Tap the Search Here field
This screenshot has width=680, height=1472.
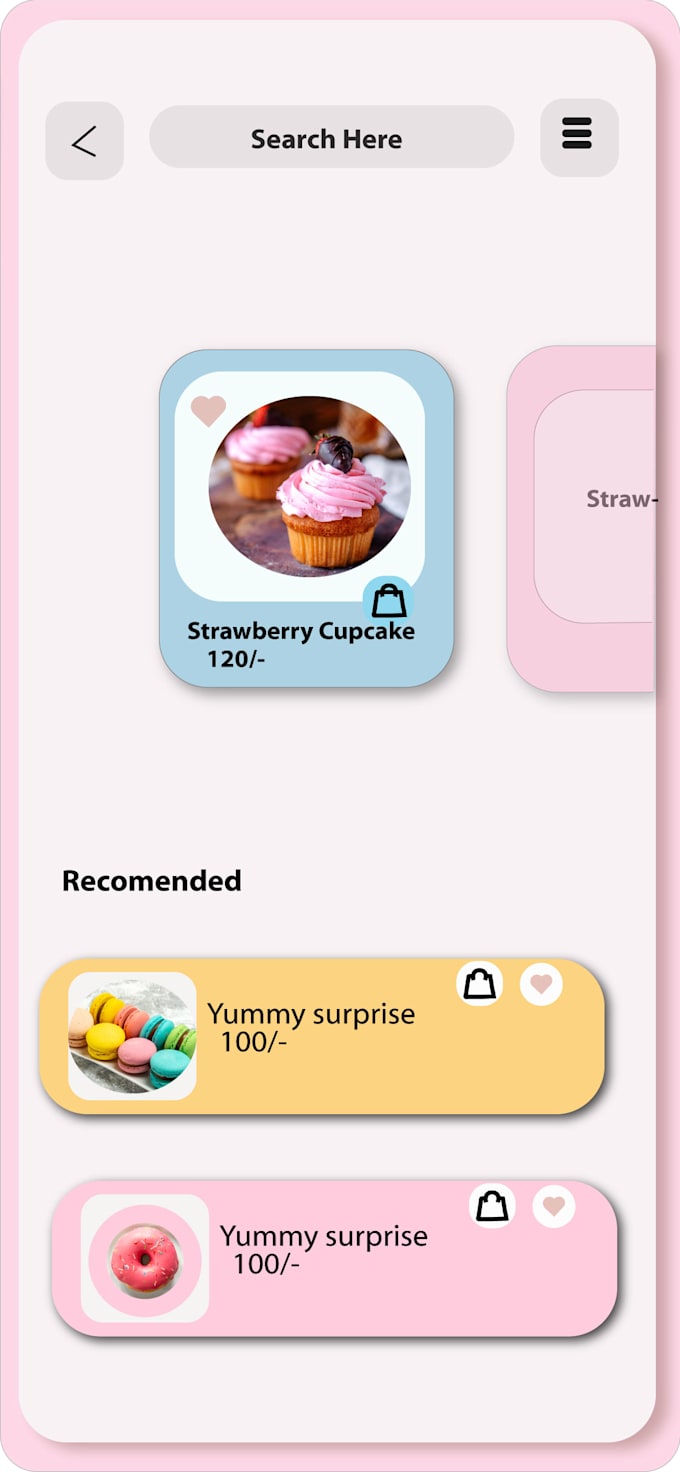point(331,138)
